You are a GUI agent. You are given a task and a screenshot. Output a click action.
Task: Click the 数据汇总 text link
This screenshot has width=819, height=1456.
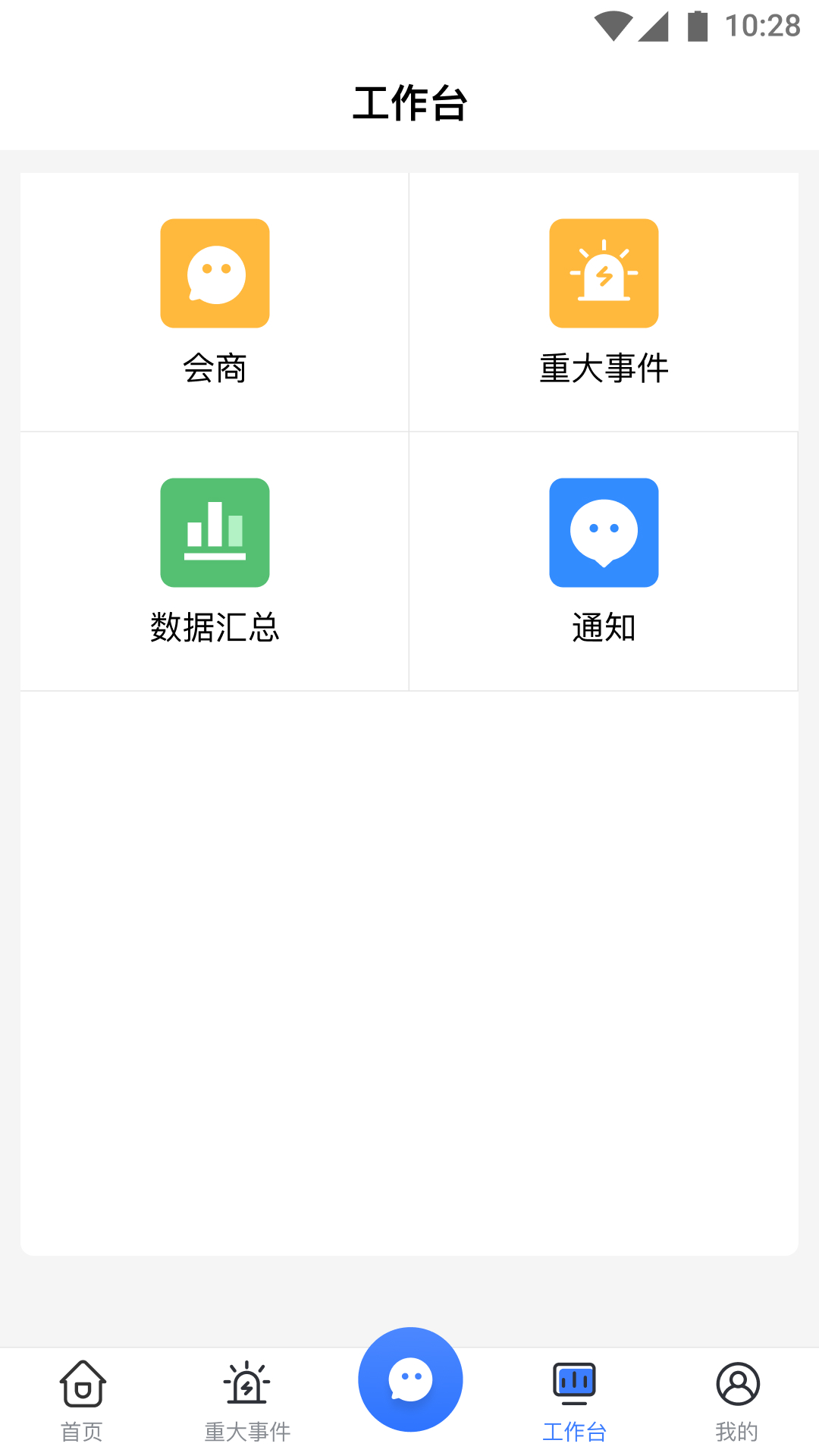tap(215, 628)
